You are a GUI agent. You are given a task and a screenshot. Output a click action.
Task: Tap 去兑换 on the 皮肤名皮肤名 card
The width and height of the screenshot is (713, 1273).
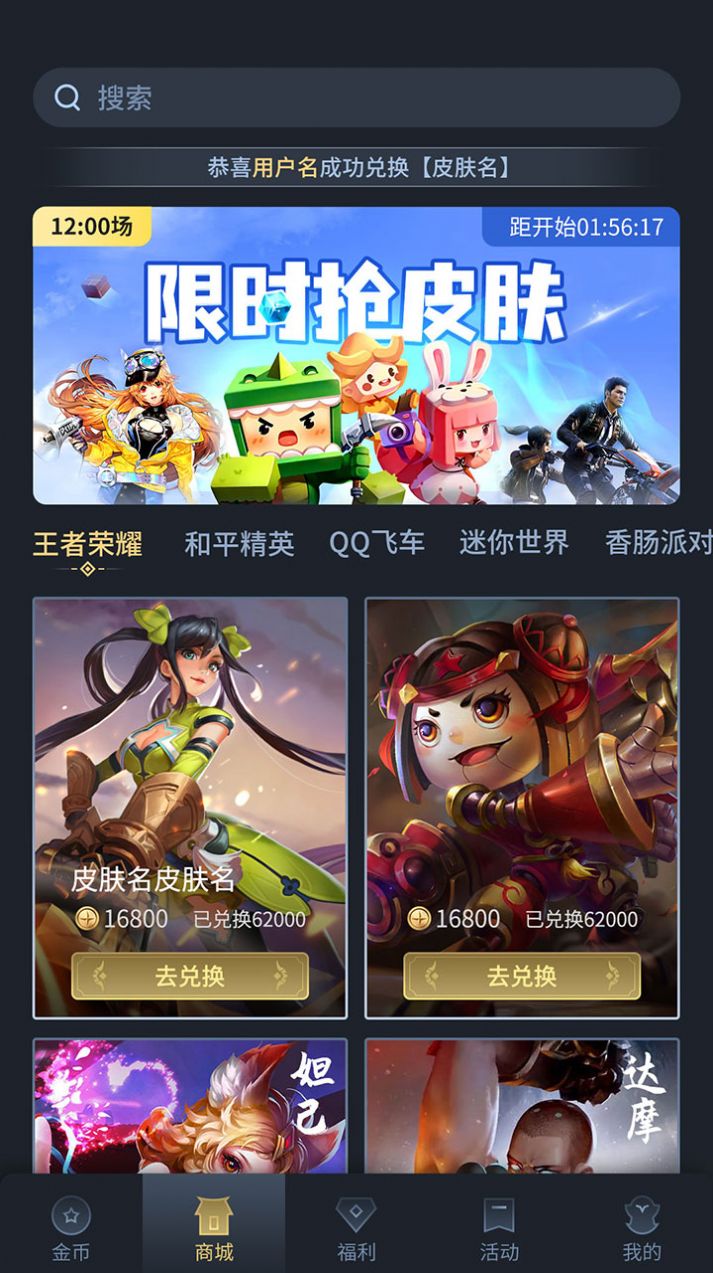pyautogui.click(x=190, y=976)
